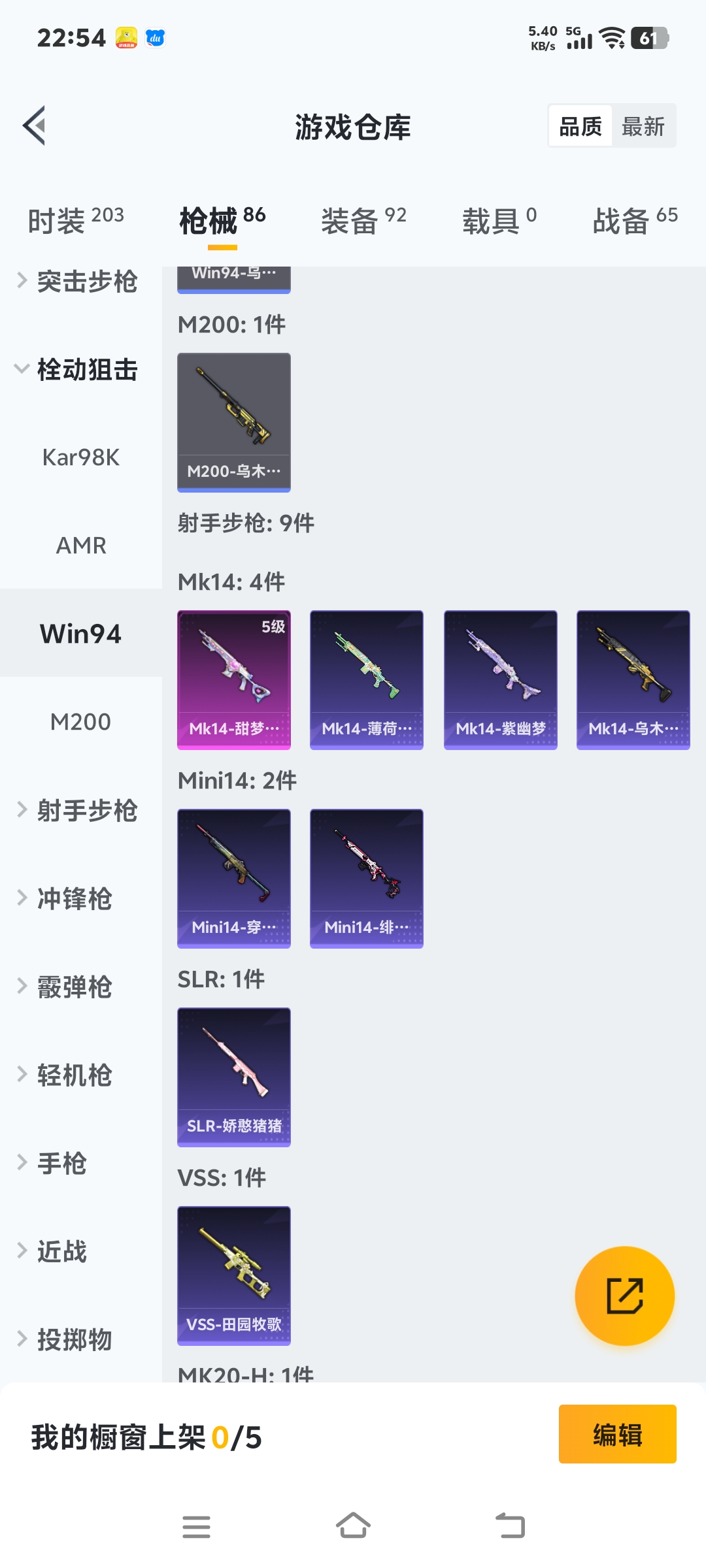The height and width of the screenshot is (1568, 706).
Task: Open the SLR-娇憨猪猪 skin
Action: [234, 1077]
